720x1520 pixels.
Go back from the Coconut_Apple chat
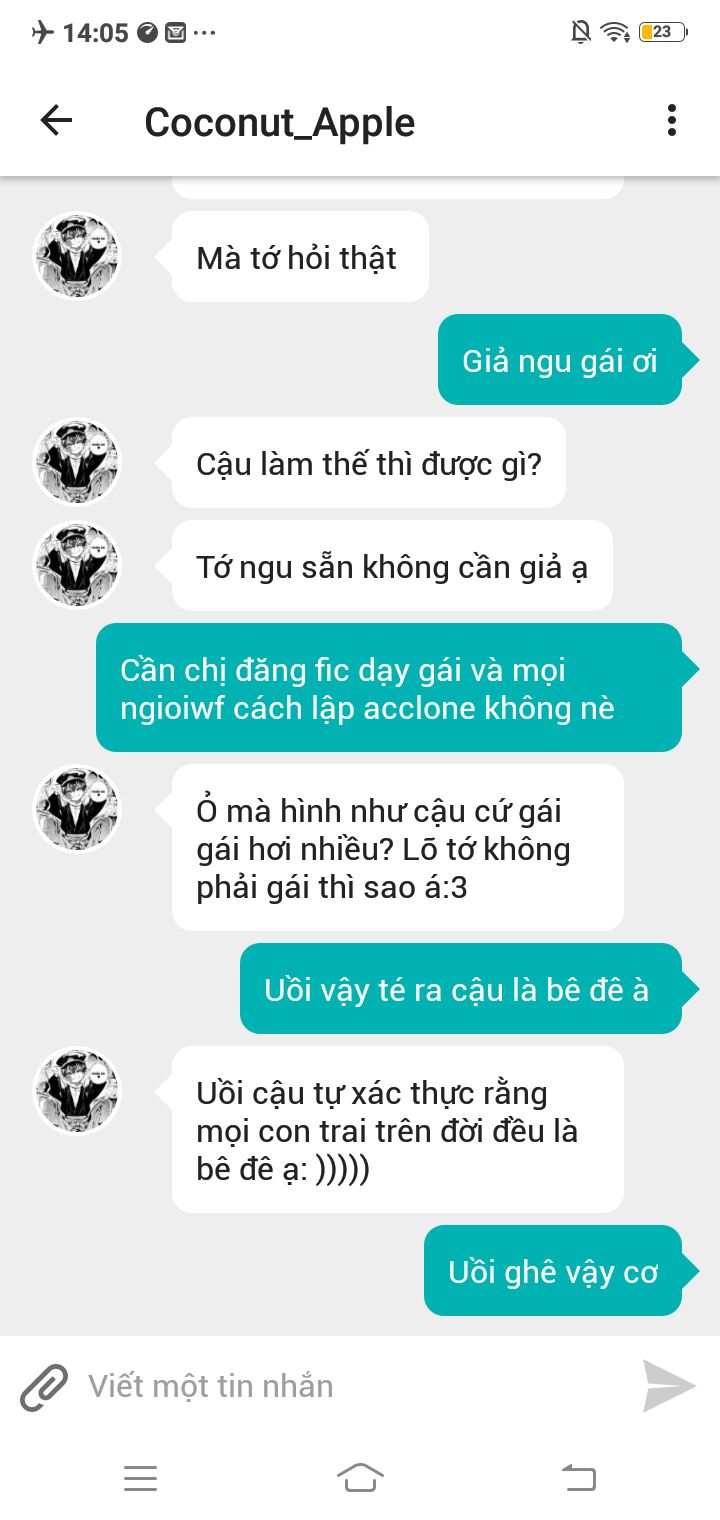pos(56,121)
